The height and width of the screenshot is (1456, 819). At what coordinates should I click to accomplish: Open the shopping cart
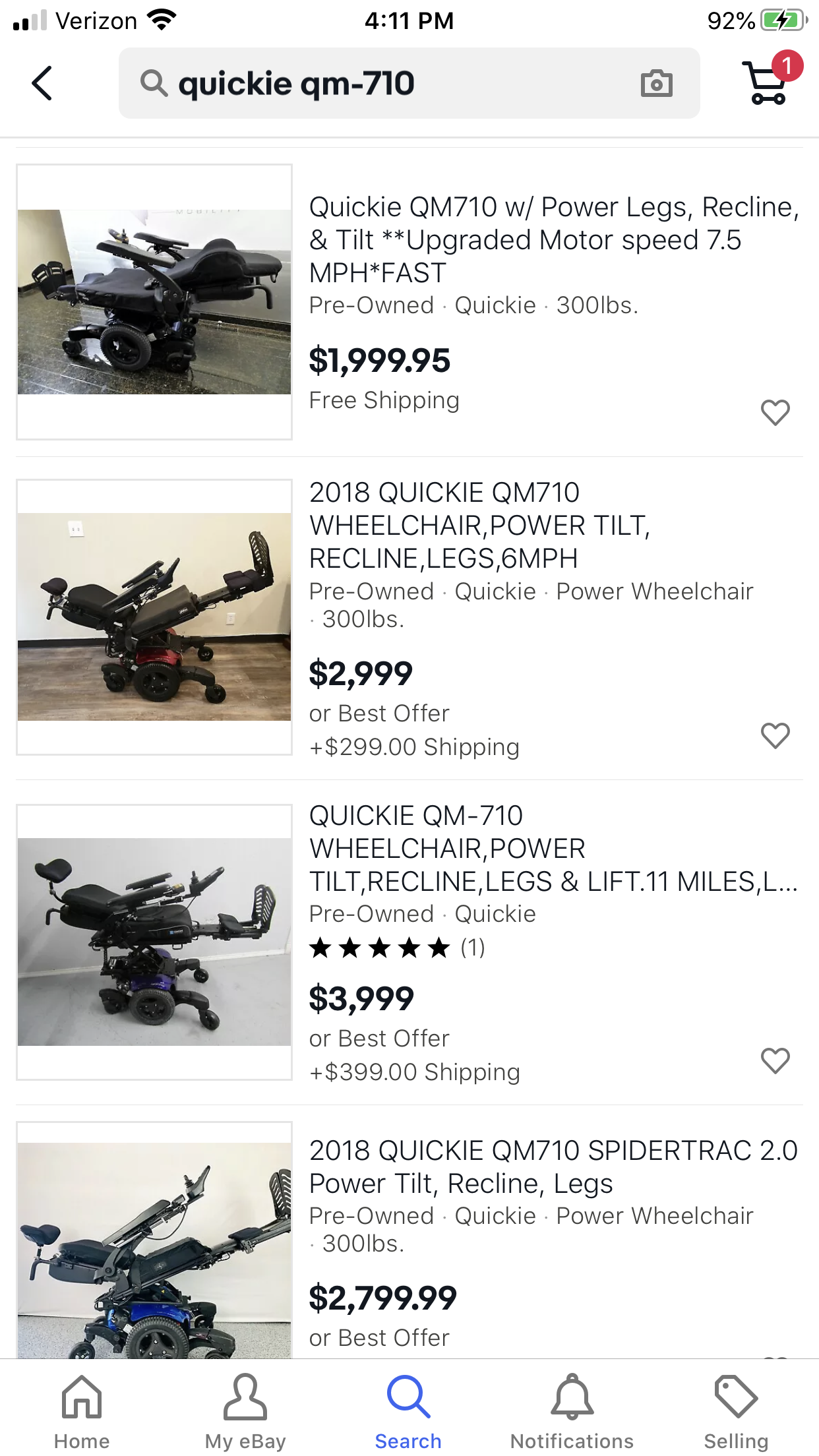pos(768,82)
